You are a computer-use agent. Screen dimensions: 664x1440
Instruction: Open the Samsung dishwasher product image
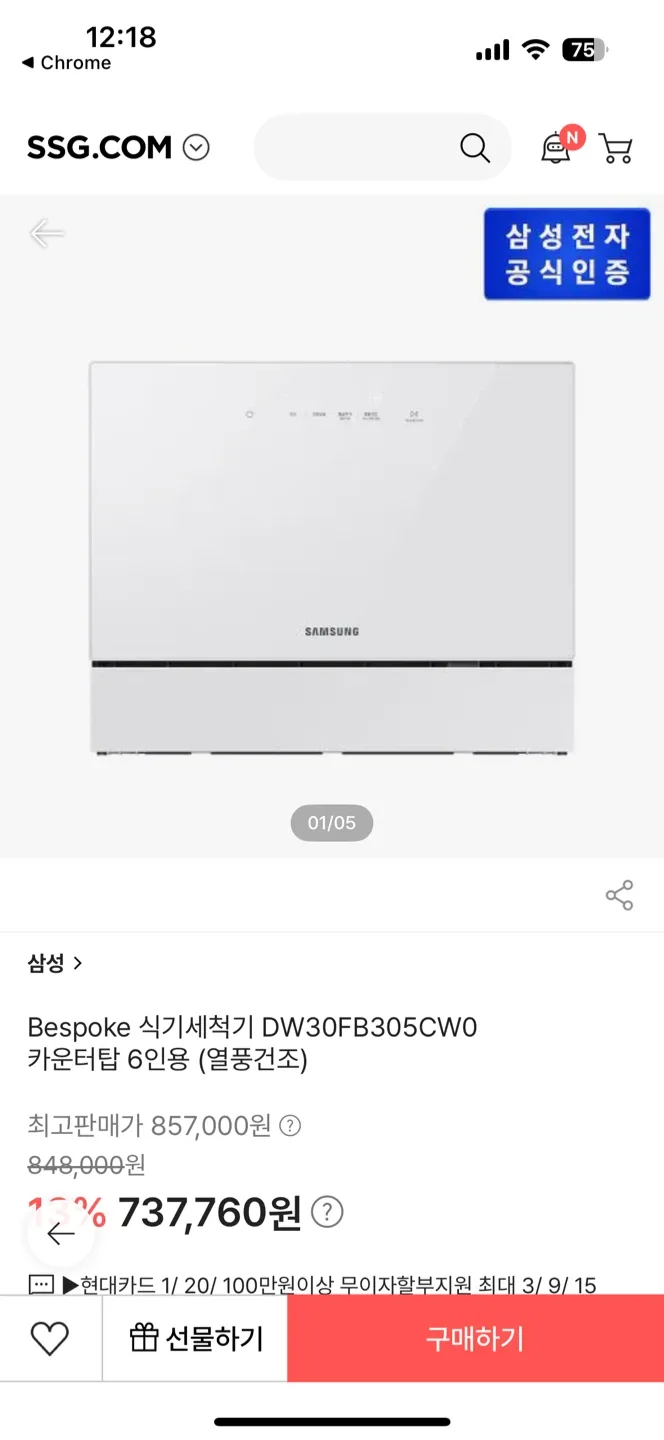tap(332, 558)
